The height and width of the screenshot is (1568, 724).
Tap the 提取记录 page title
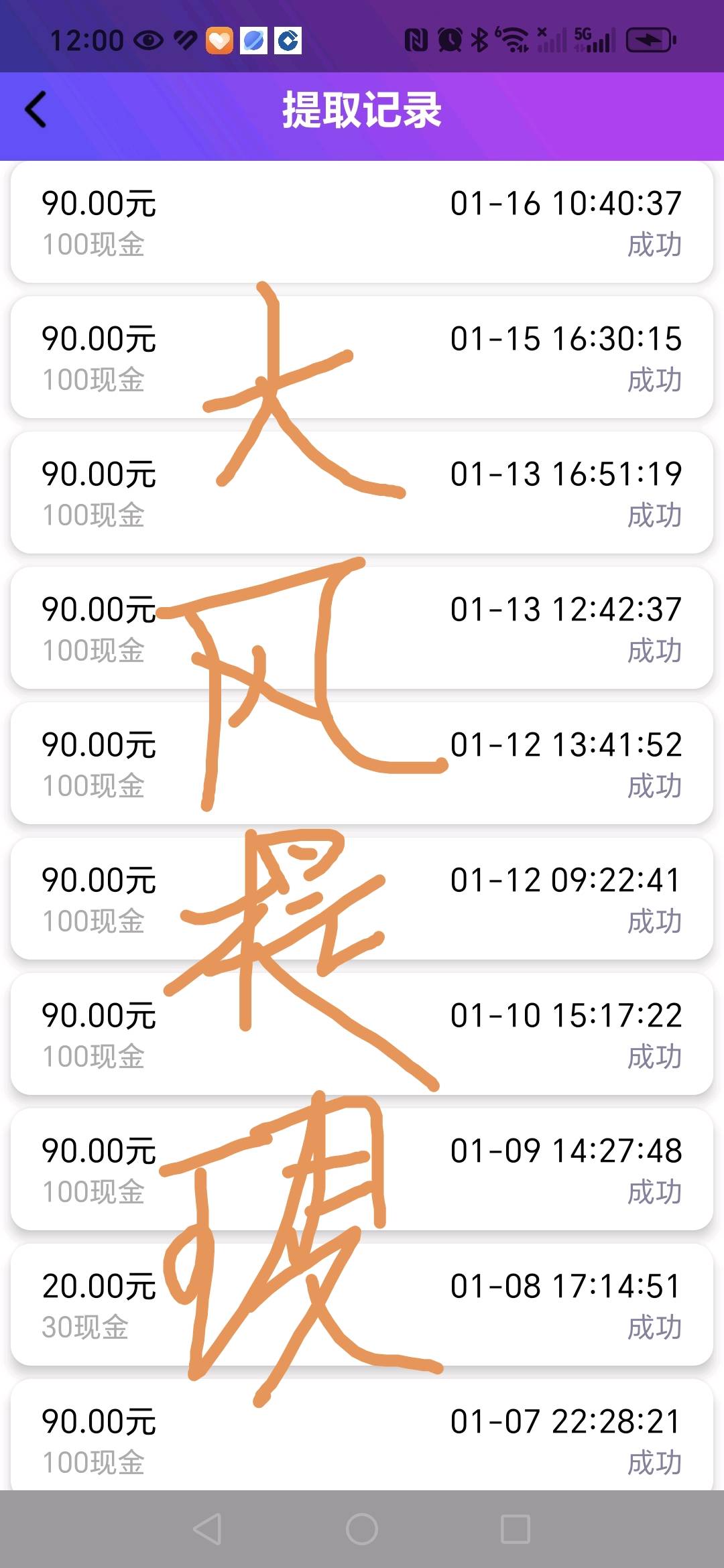click(362, 111)
